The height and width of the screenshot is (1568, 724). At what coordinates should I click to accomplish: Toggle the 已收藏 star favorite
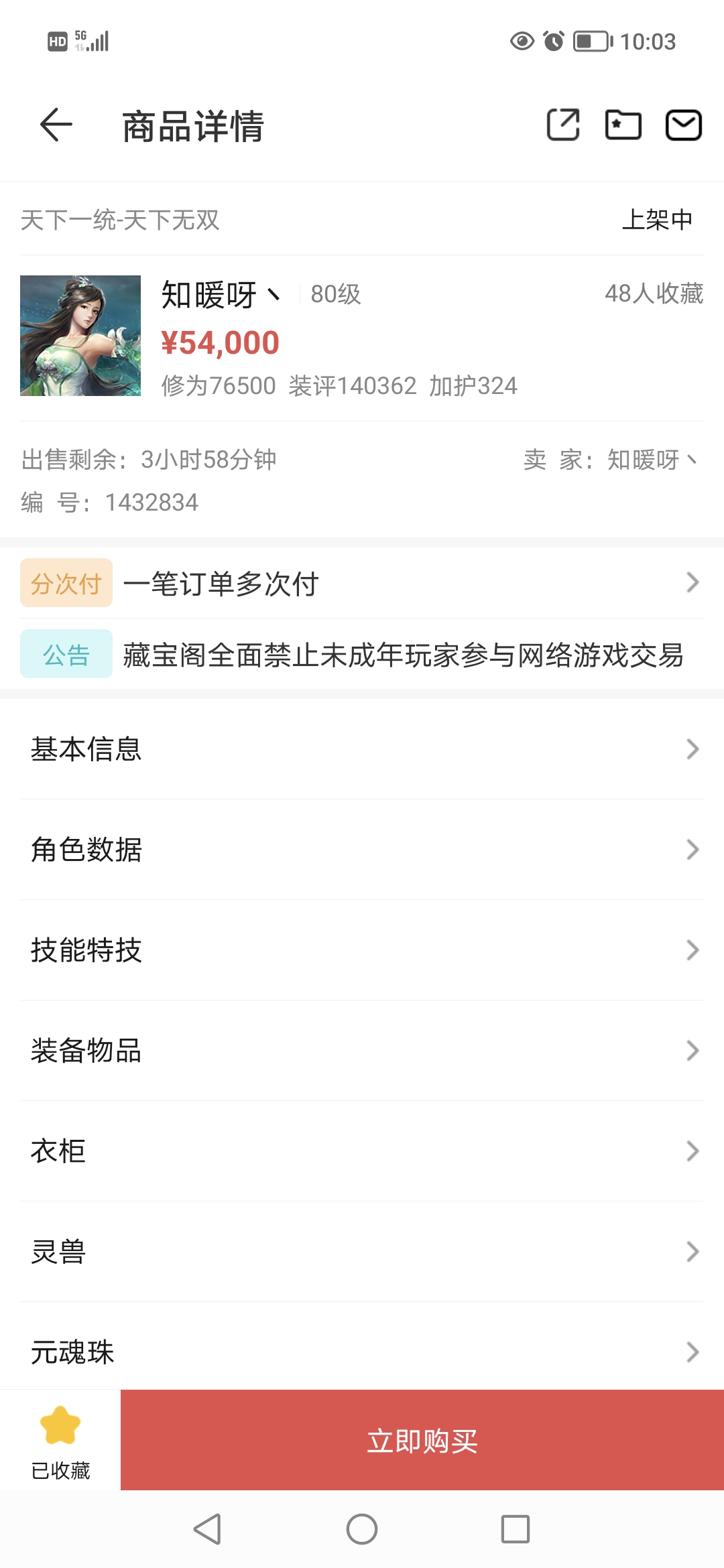[60, 1441]
